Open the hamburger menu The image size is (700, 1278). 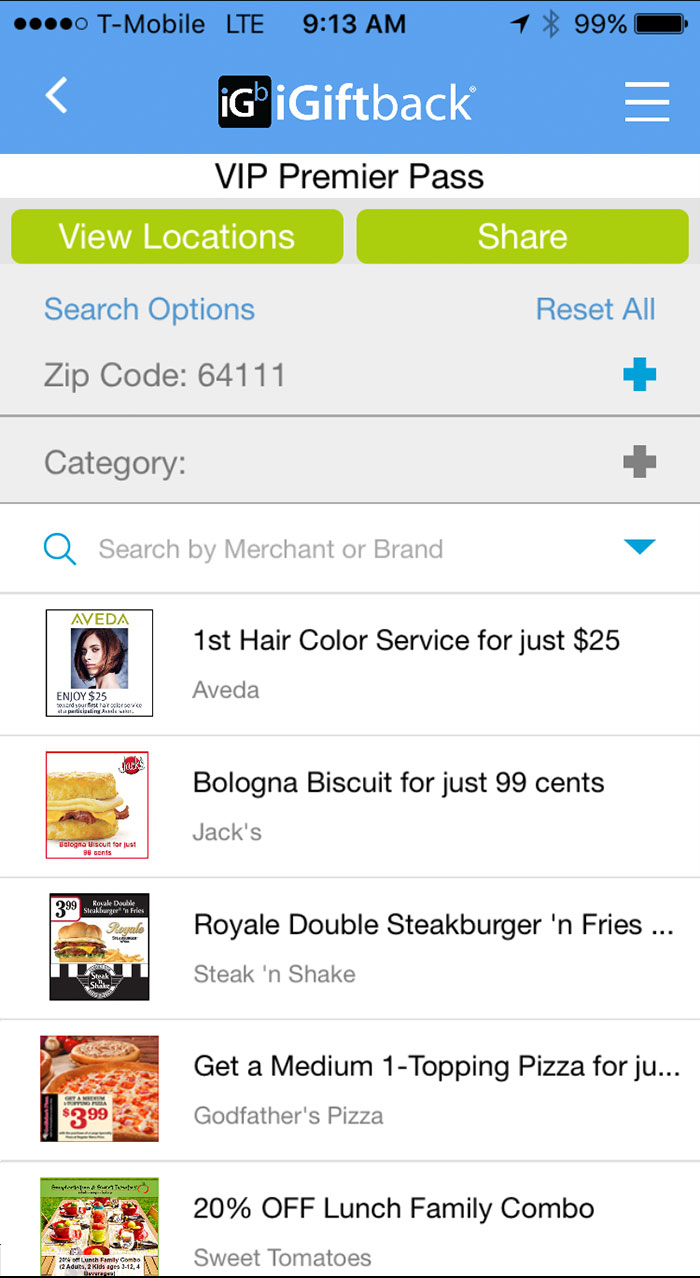[646, 101]
